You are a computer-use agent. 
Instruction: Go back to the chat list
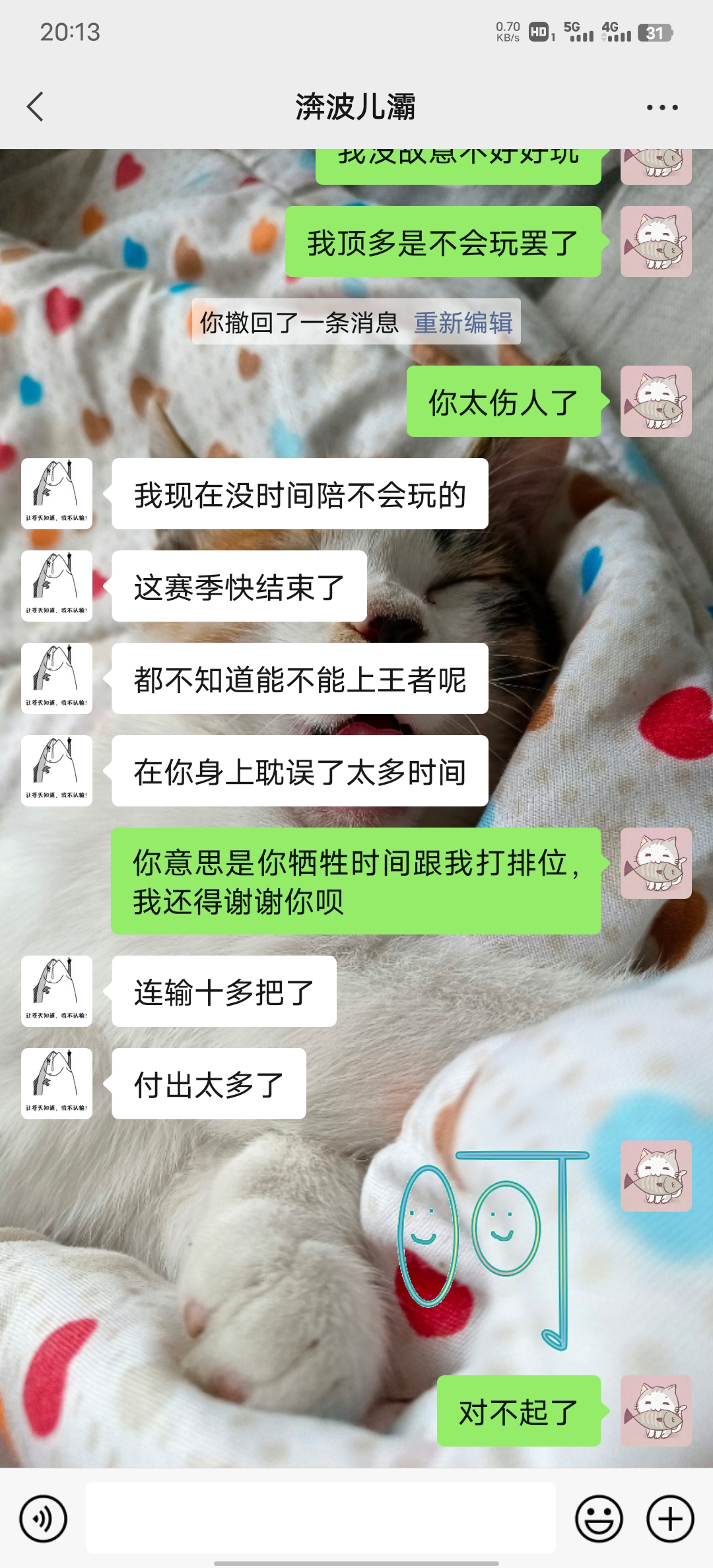click(36, 107)
